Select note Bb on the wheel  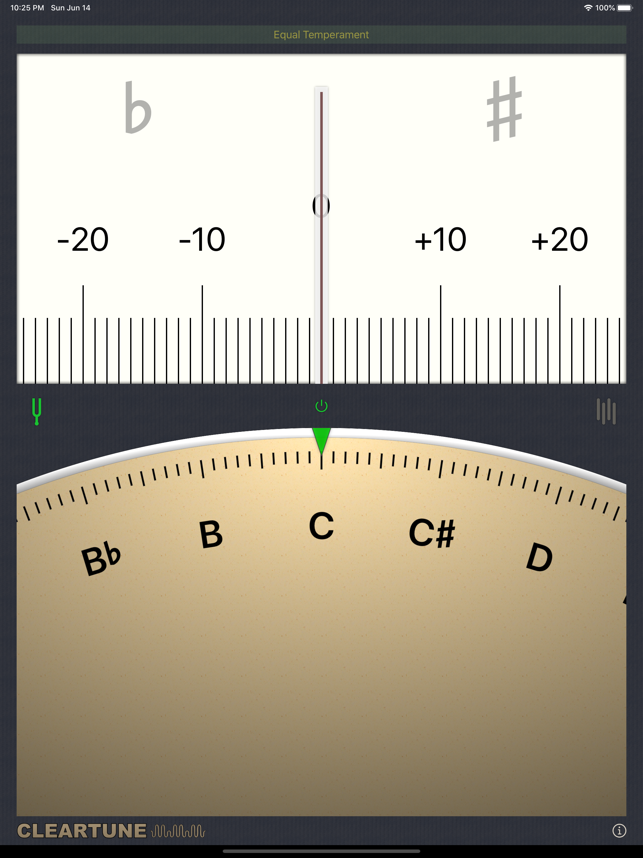[x=101, y=560]
